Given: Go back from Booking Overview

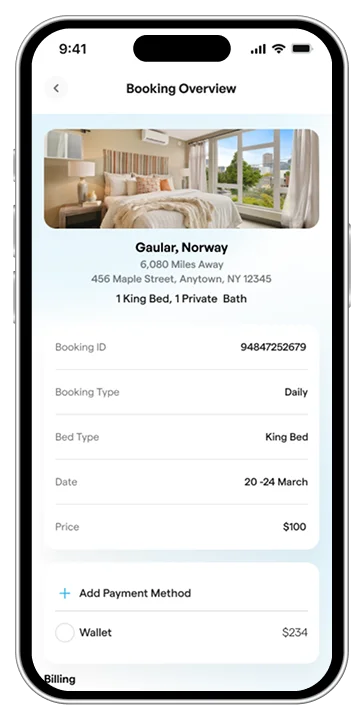Looking at the screenshot, I should coord(56,88).
